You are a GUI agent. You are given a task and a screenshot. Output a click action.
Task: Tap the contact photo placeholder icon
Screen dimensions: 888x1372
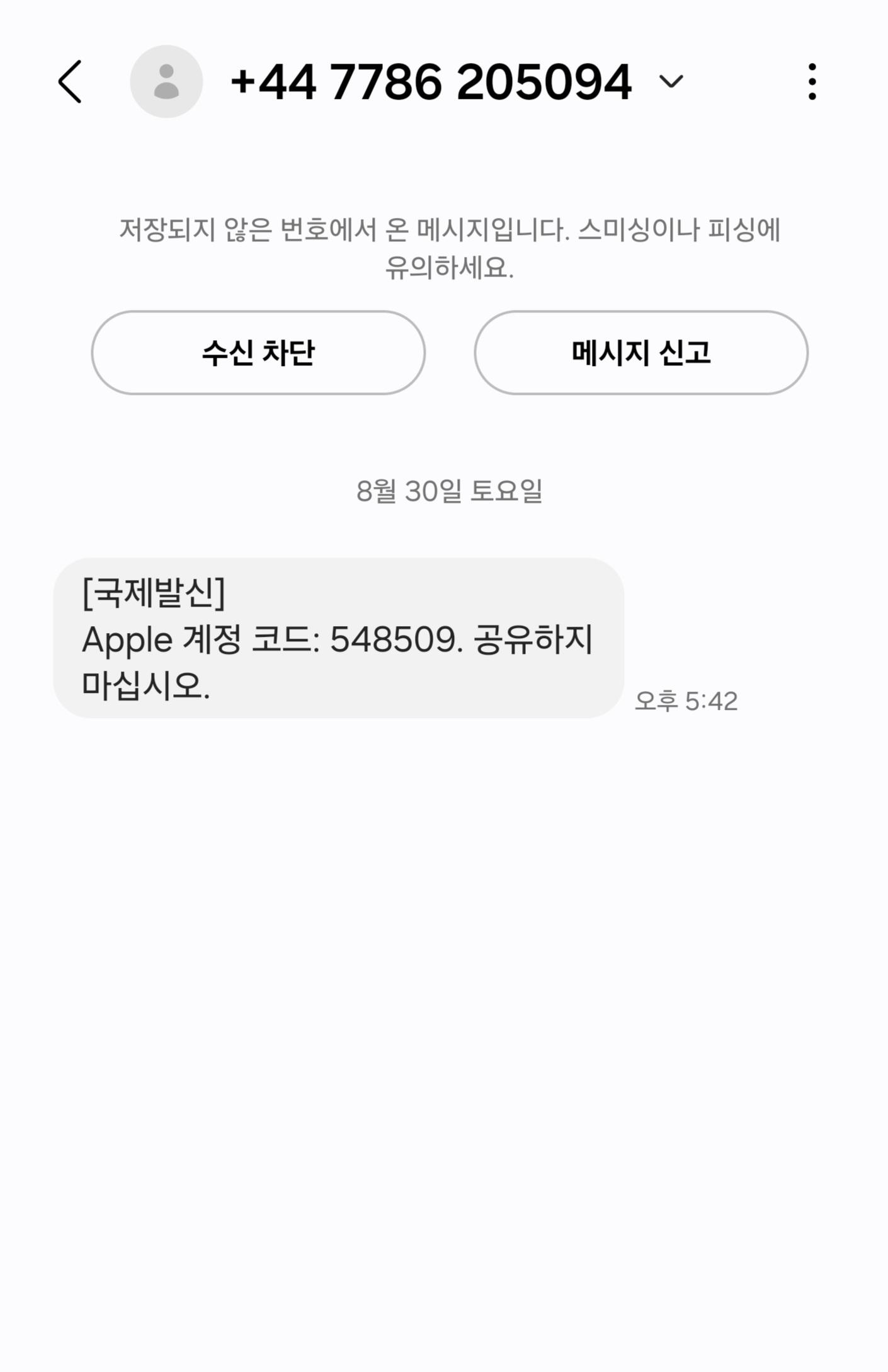(x=165, y=82)
